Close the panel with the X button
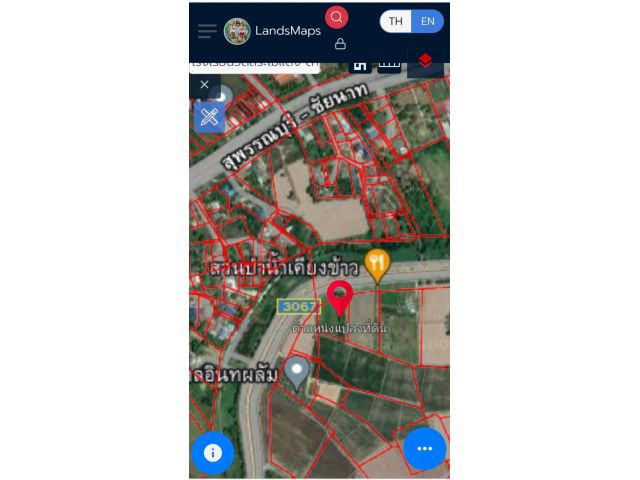This screenshot has width=640, height=480. click(x=204, y=85)
